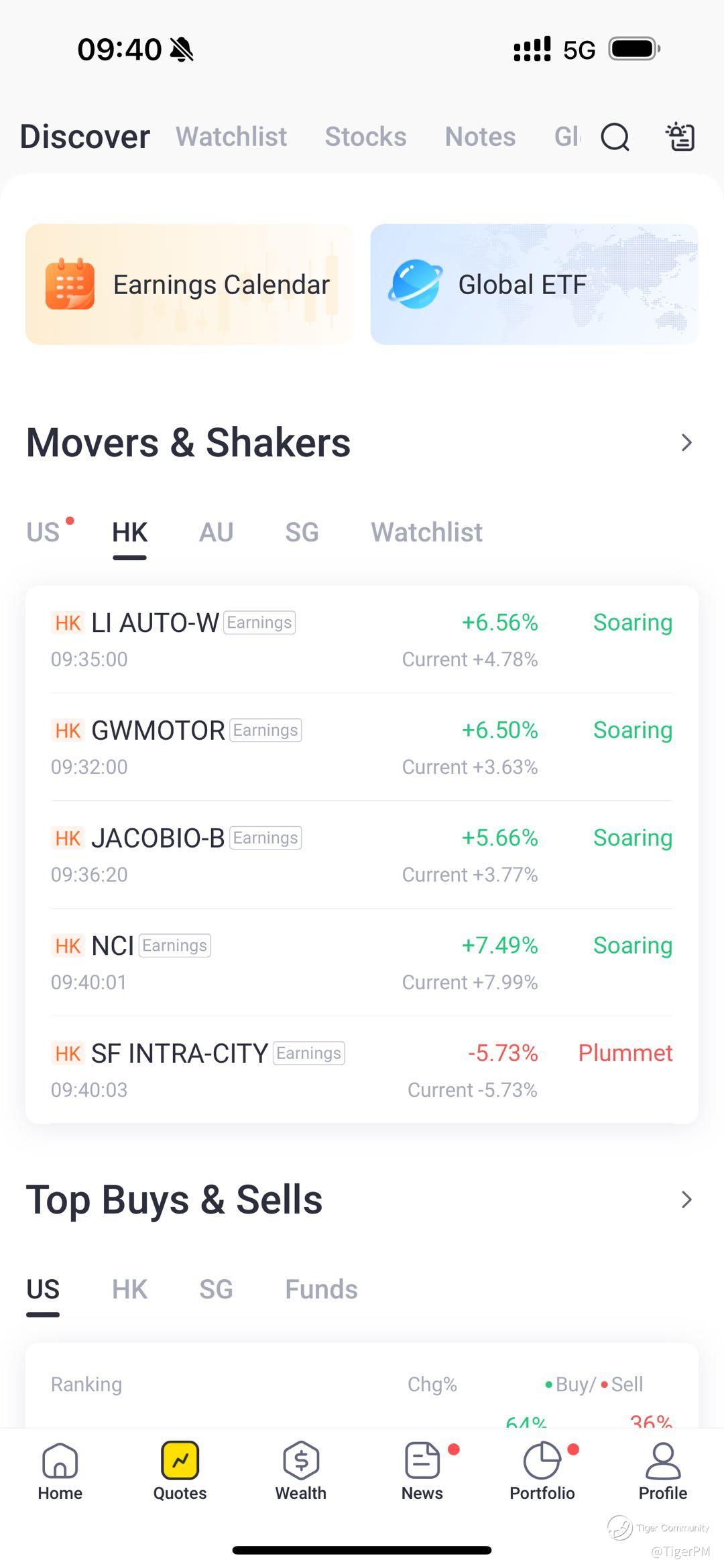This screenshot has width=724, height=1568.
Task: Select the AU market tab
Action: pos(216,533)
